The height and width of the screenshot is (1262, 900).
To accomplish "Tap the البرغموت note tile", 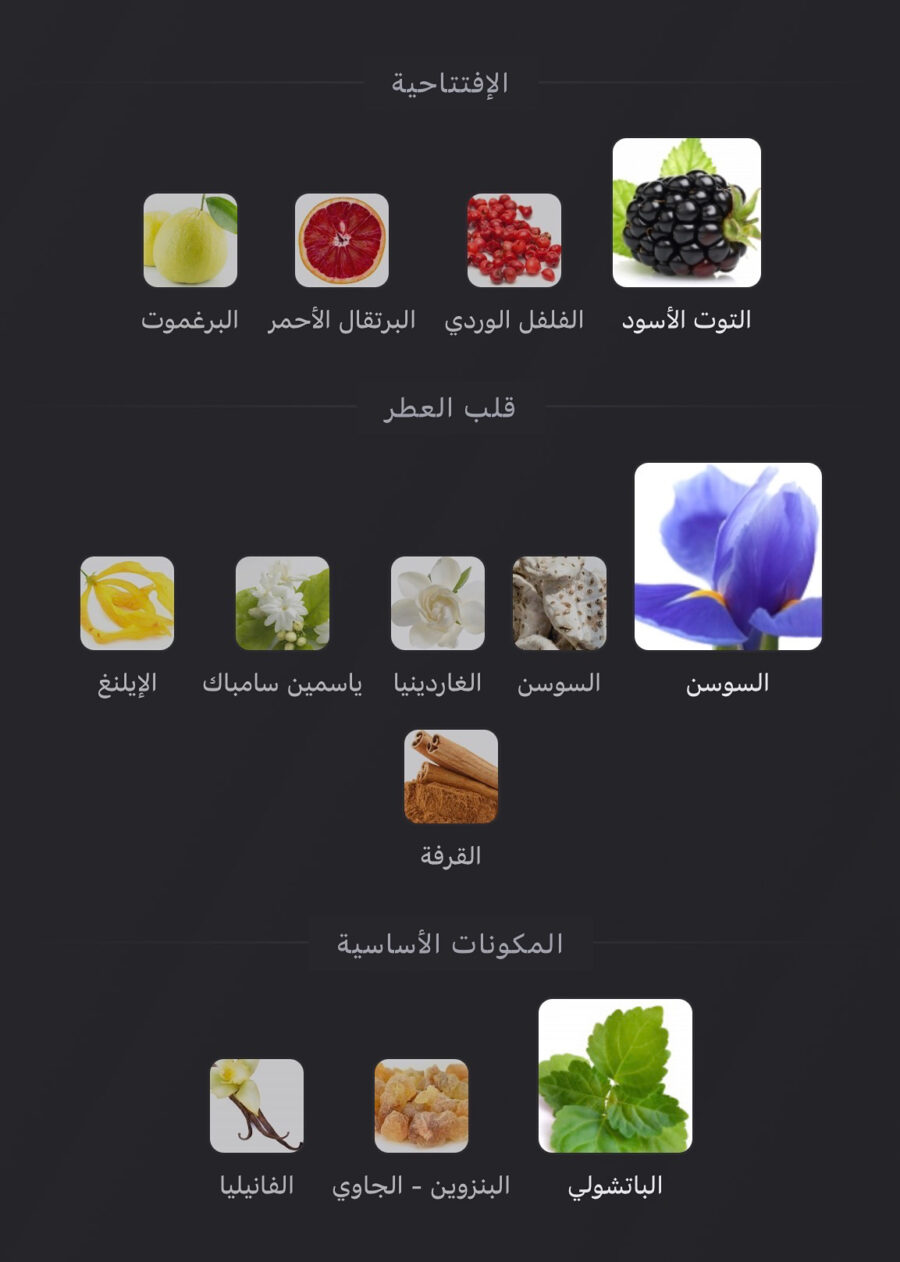I will (x=190, y=241).
